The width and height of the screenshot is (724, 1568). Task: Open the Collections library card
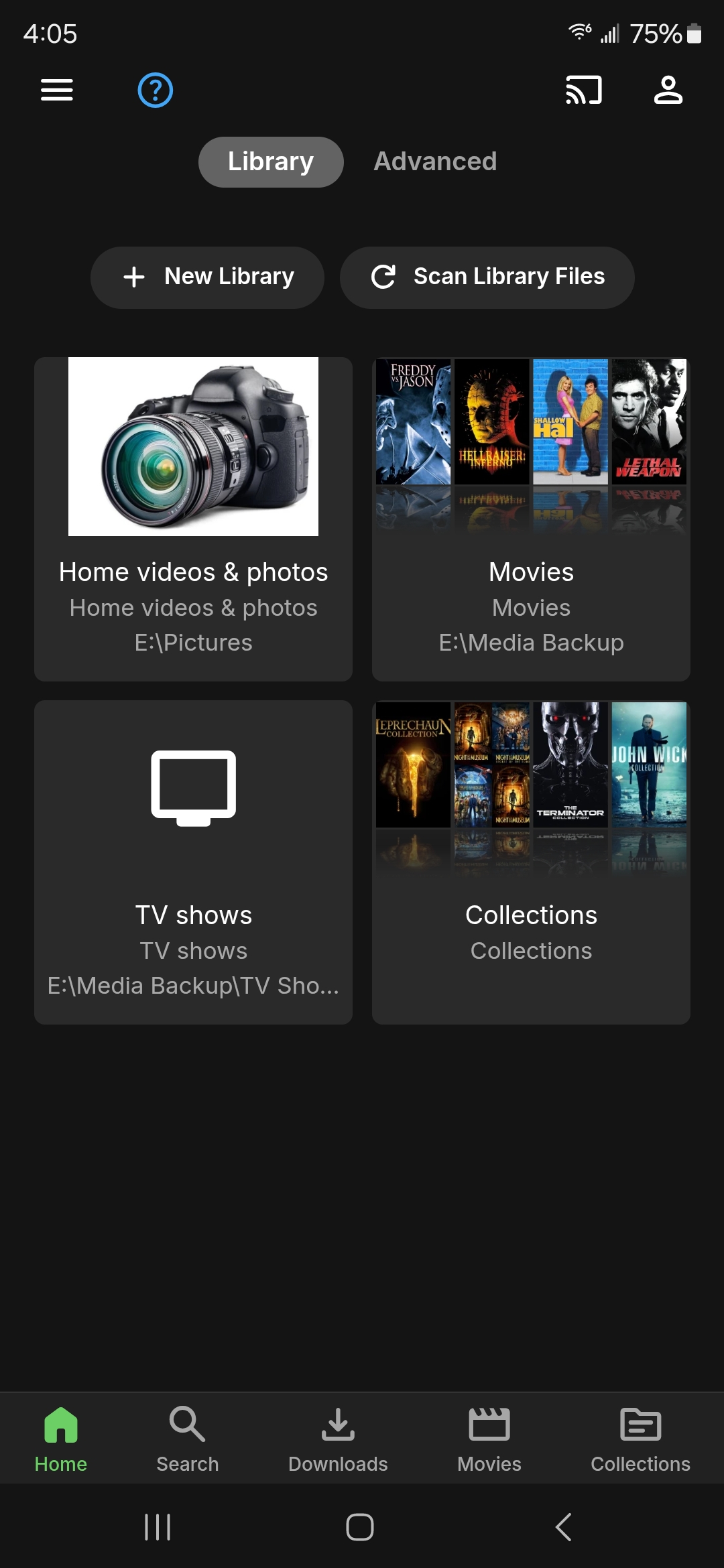(x=531, y=862)
